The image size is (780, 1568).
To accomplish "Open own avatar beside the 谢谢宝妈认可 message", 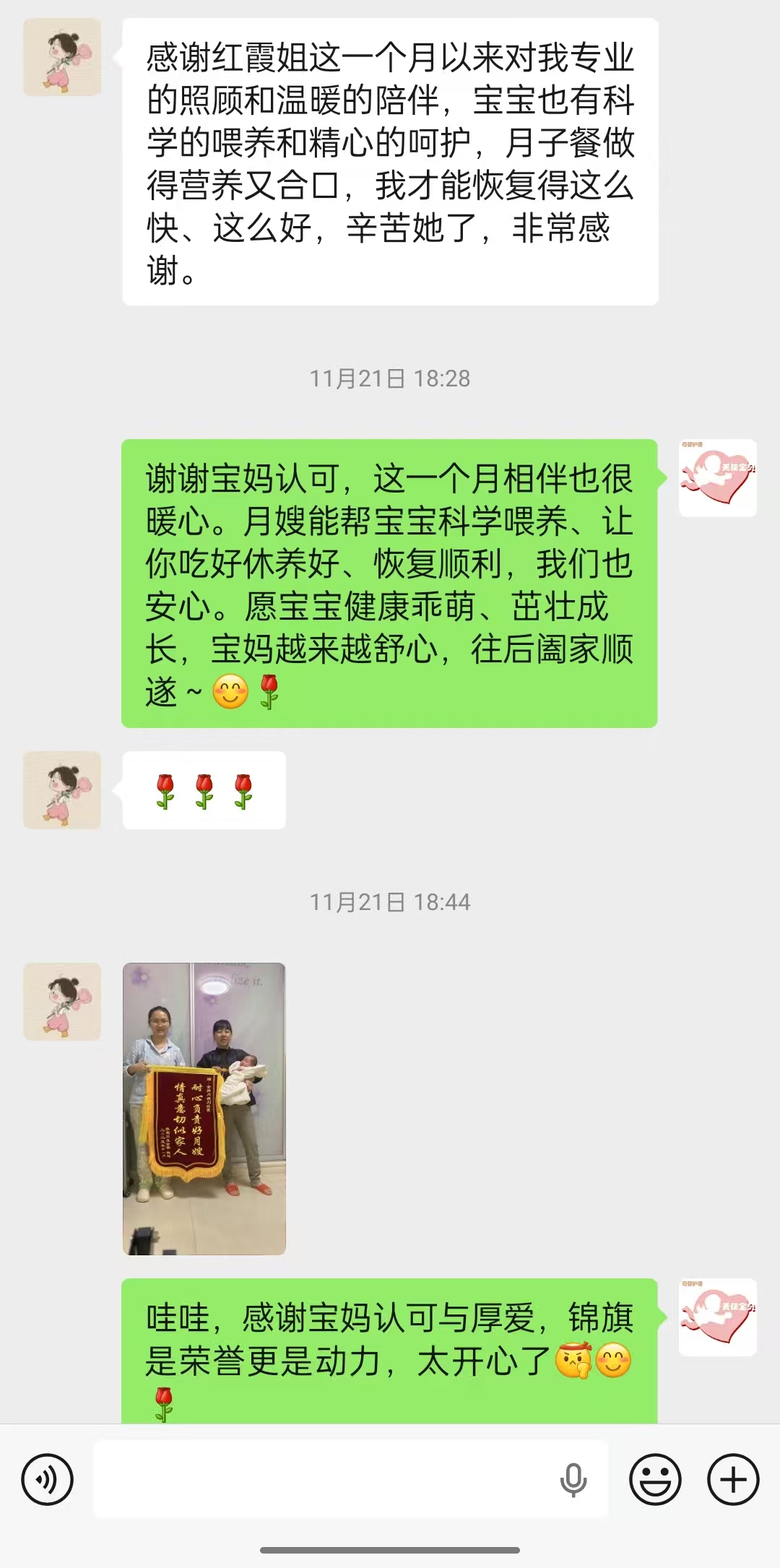I will coord(717,478).
